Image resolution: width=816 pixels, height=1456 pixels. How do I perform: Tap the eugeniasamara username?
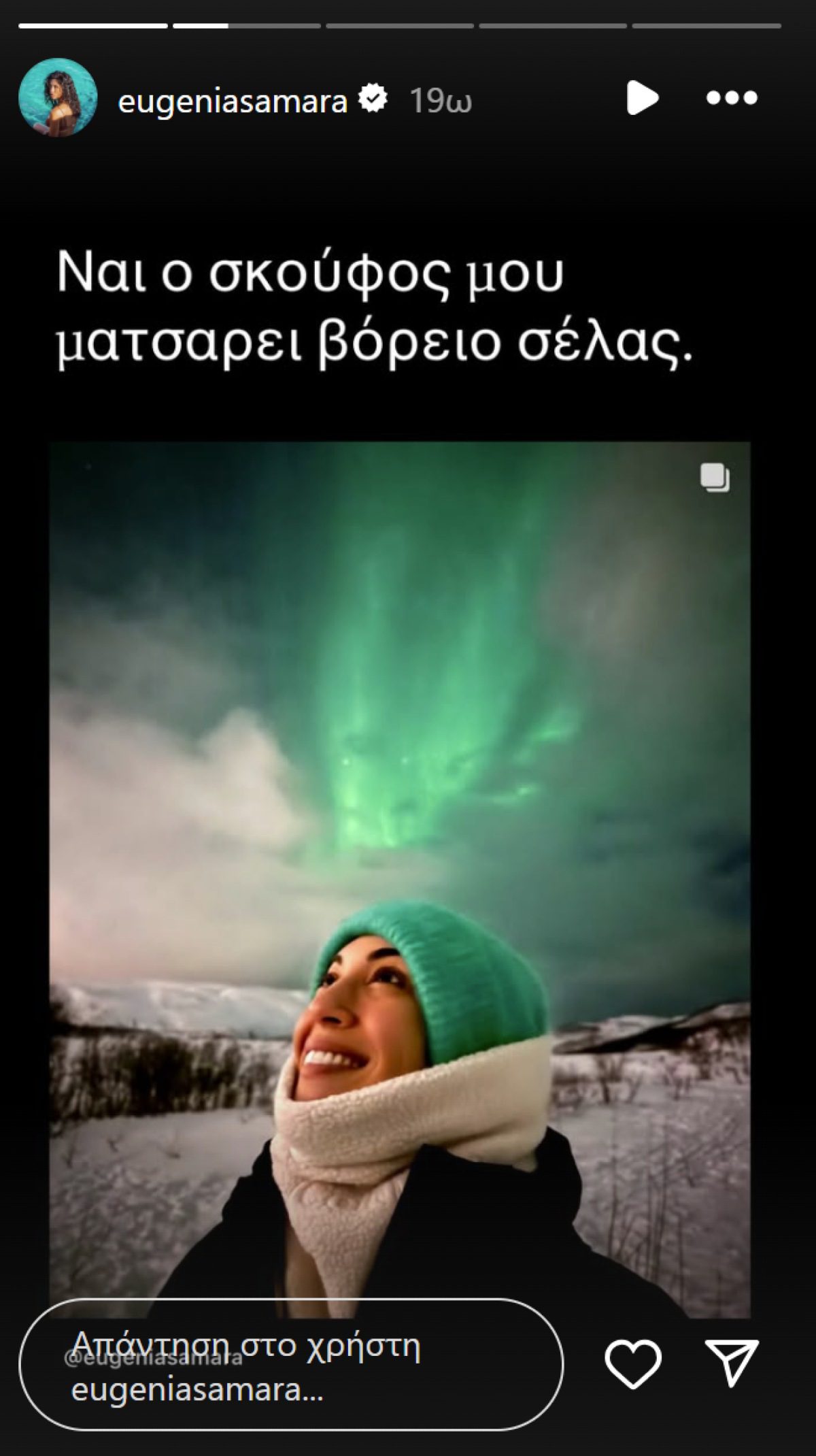coord(233,101)
